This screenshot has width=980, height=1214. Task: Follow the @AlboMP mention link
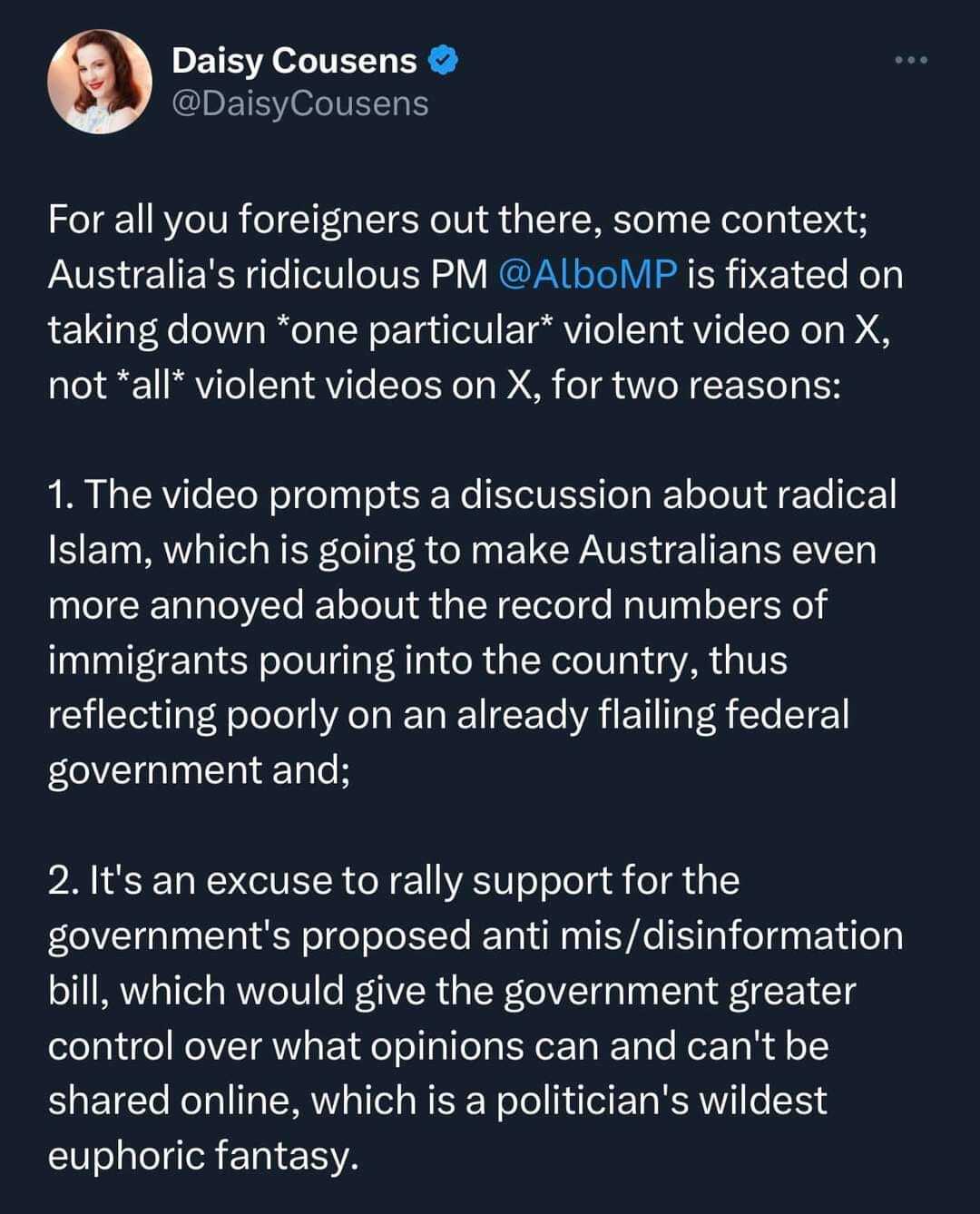(x=587, y=274)
